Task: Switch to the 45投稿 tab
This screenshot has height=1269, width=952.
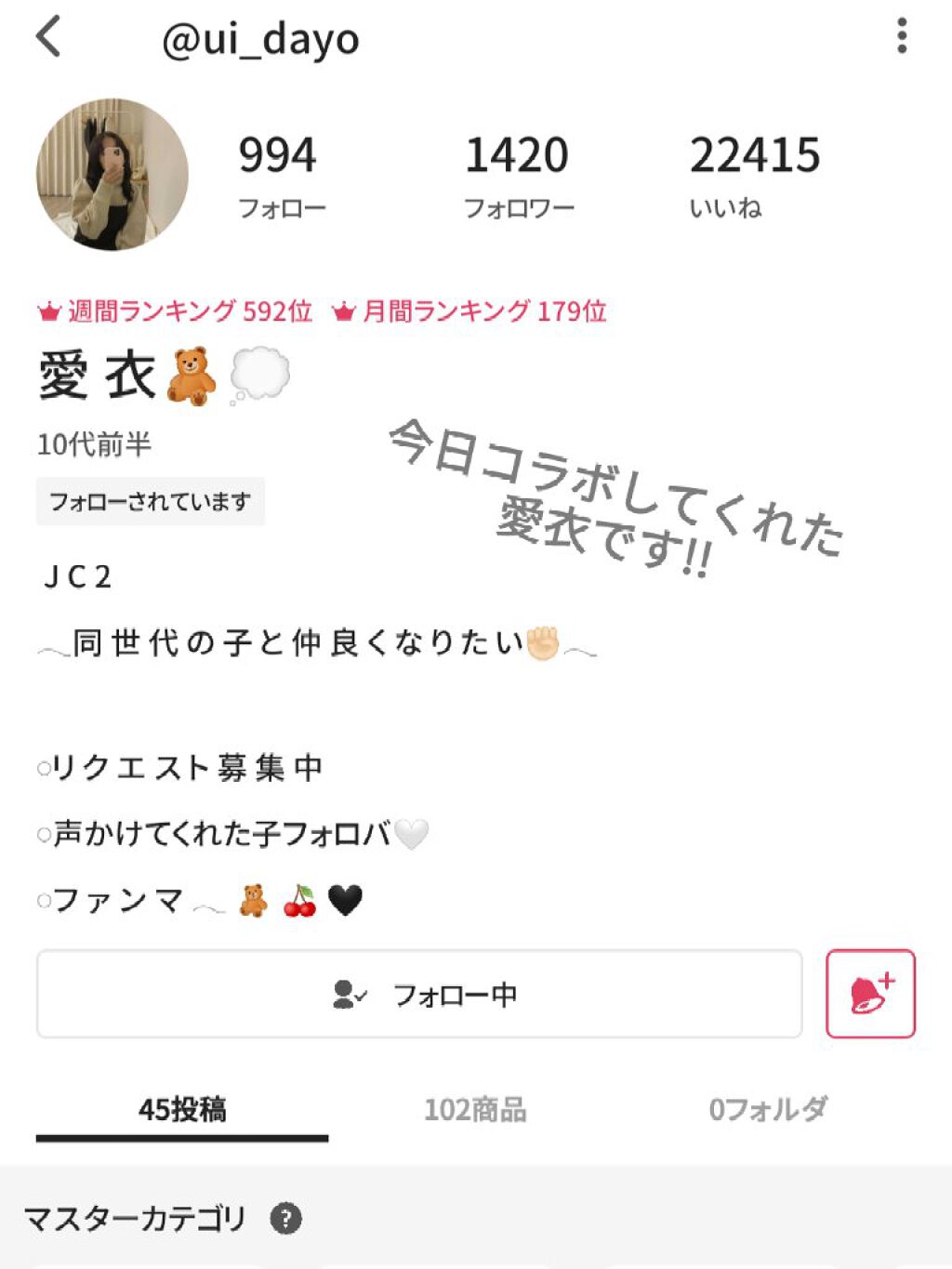Action: (x=182, y=1109)
